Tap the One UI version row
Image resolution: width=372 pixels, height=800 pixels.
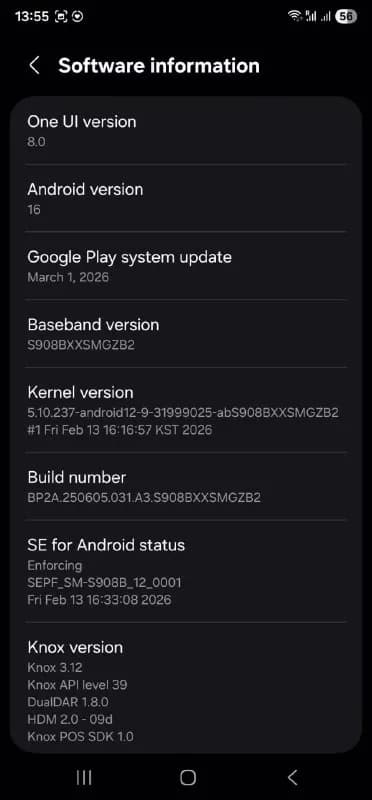point(186,131)
